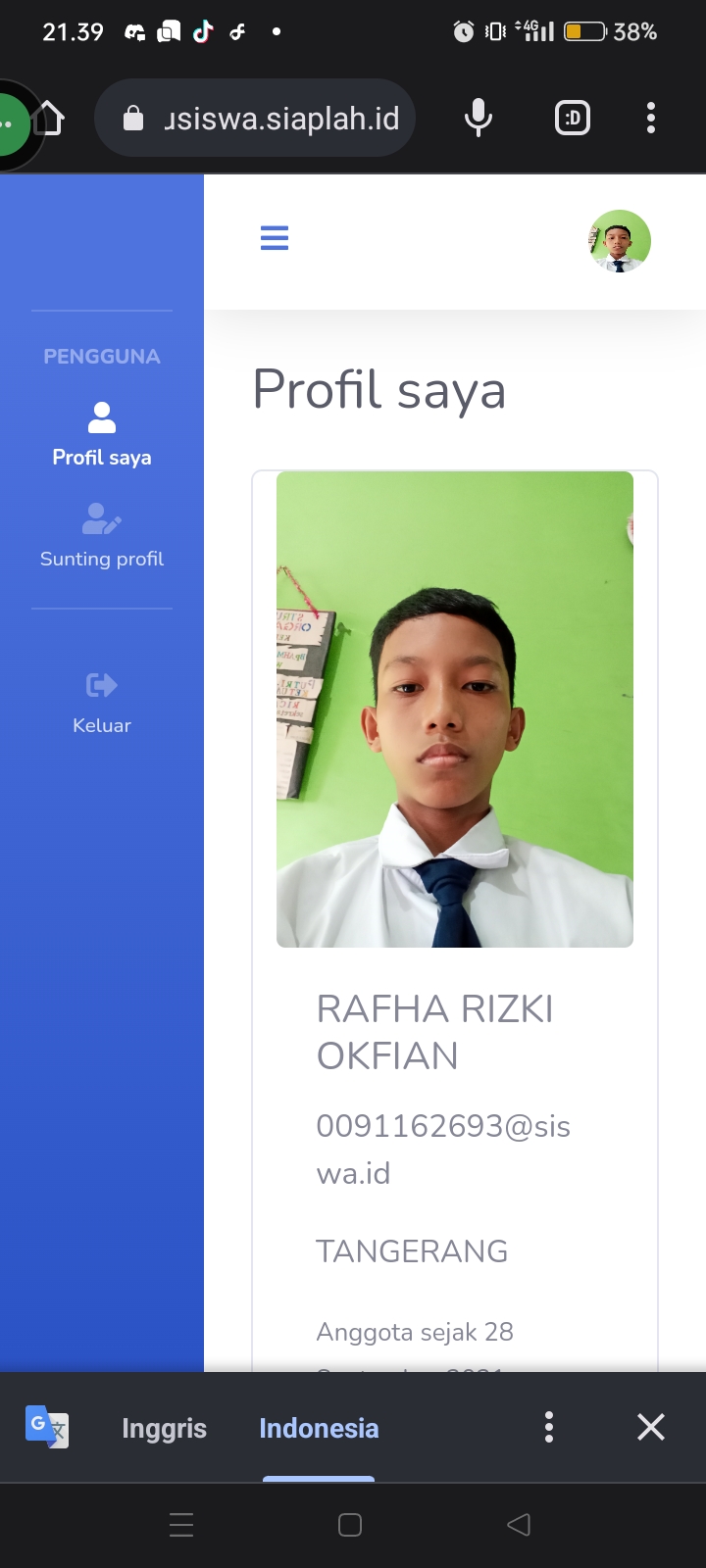Toggle the sidebar with the hamburger button
This screenshot has height=1568, width=706.
tap(275, 238)
